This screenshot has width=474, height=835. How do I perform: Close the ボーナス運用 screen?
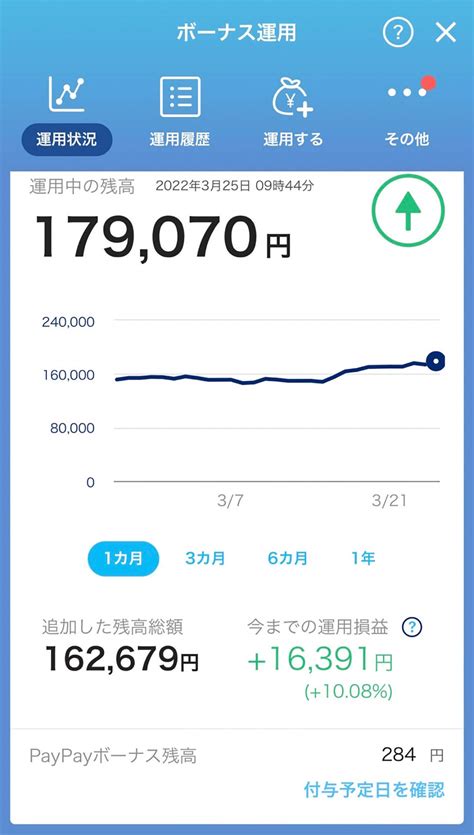coord(445,33)
